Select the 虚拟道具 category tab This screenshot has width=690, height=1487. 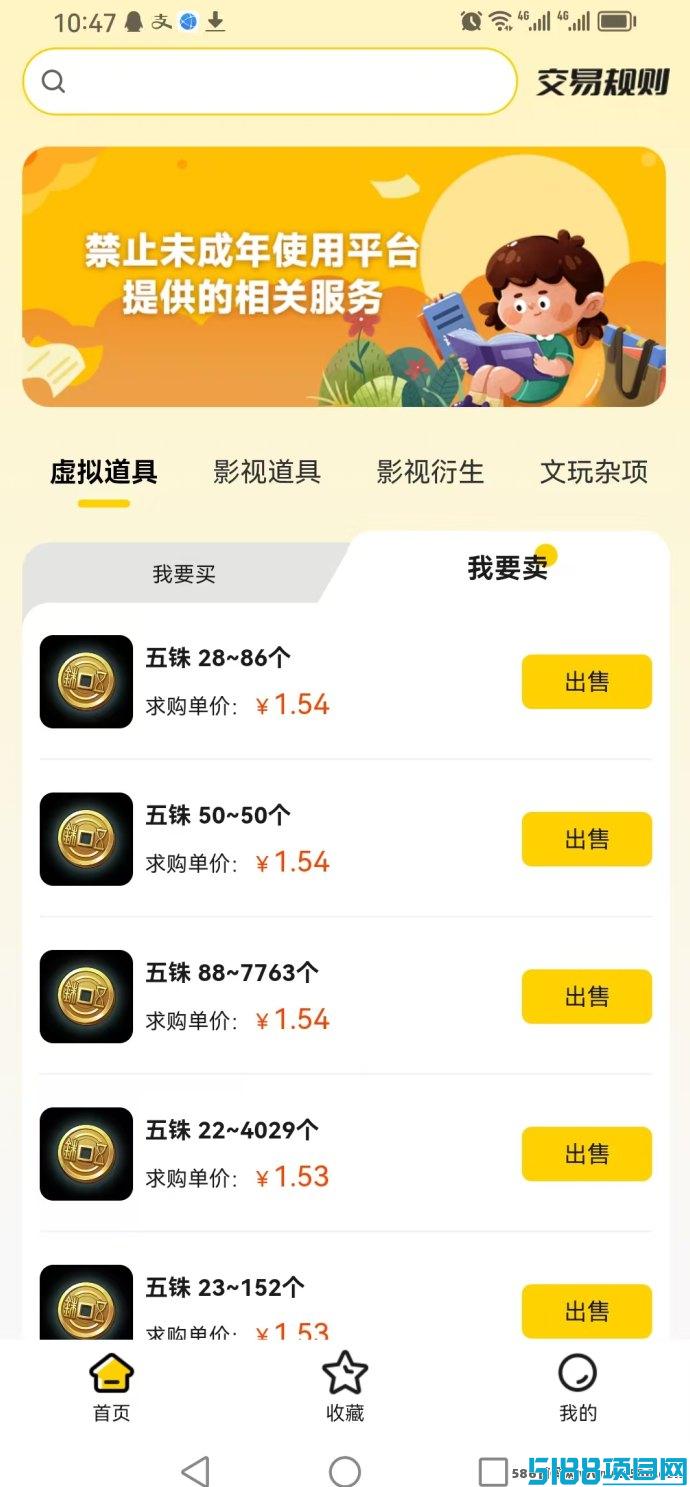[104, 472]
